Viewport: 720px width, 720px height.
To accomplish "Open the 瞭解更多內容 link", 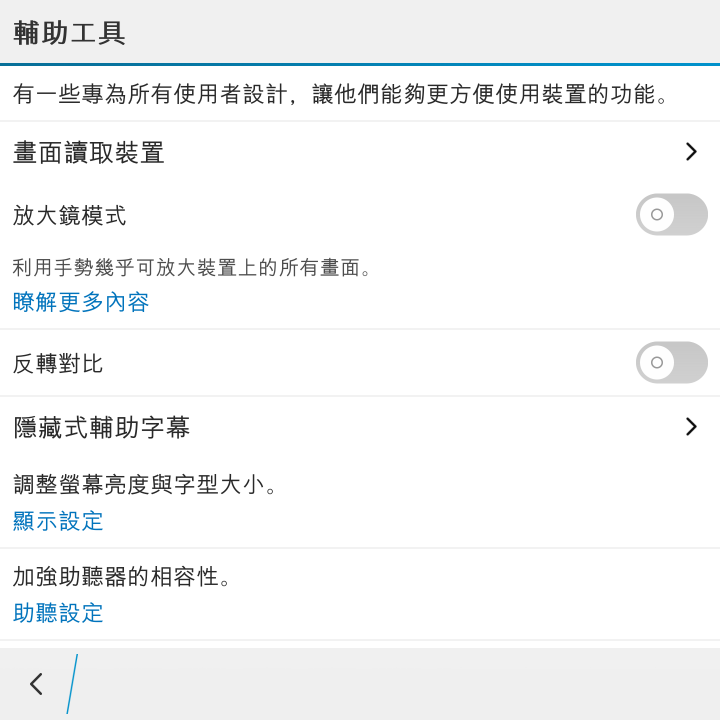I will coord(81,302).
